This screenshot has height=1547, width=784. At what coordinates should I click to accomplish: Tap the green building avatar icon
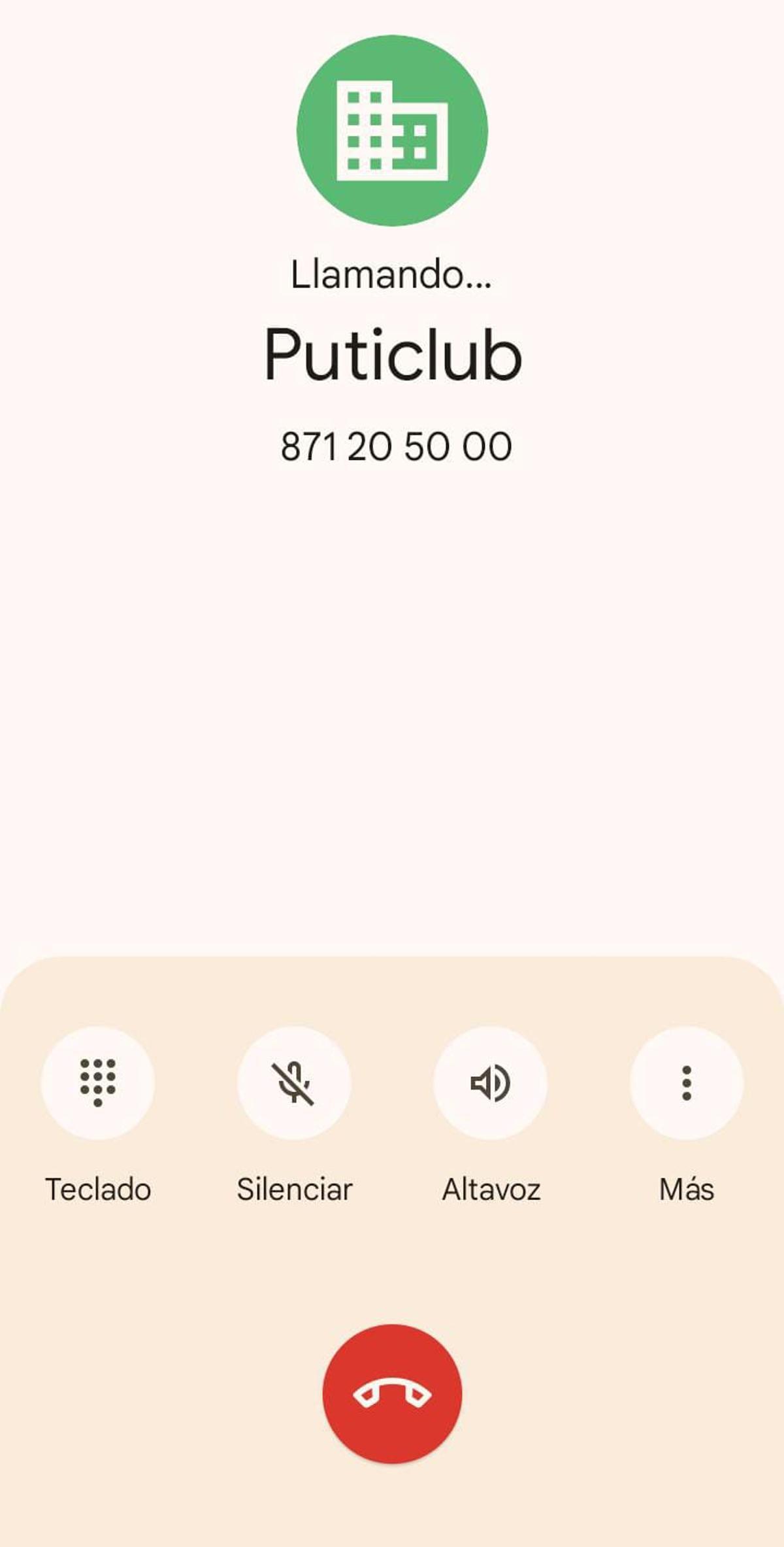pyautogui.click(x=392, y=130)
